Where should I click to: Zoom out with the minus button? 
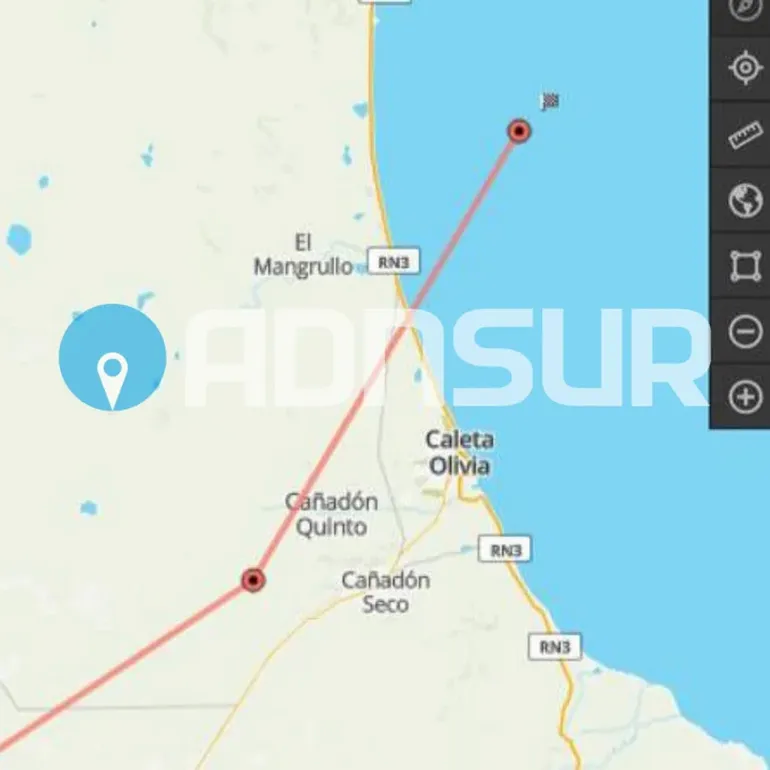(x=745, y=332)
